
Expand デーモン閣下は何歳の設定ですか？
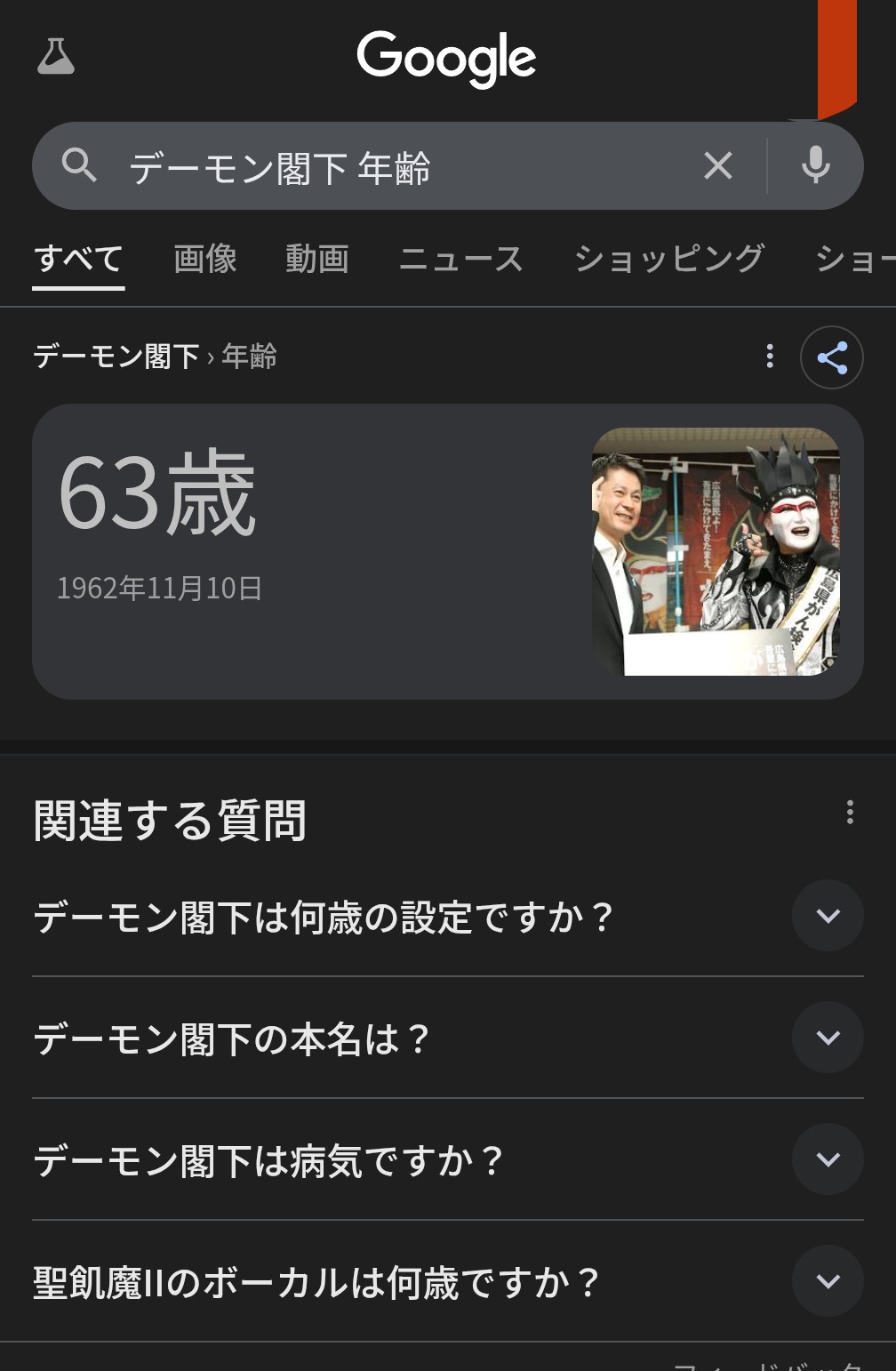click(828, 916)
